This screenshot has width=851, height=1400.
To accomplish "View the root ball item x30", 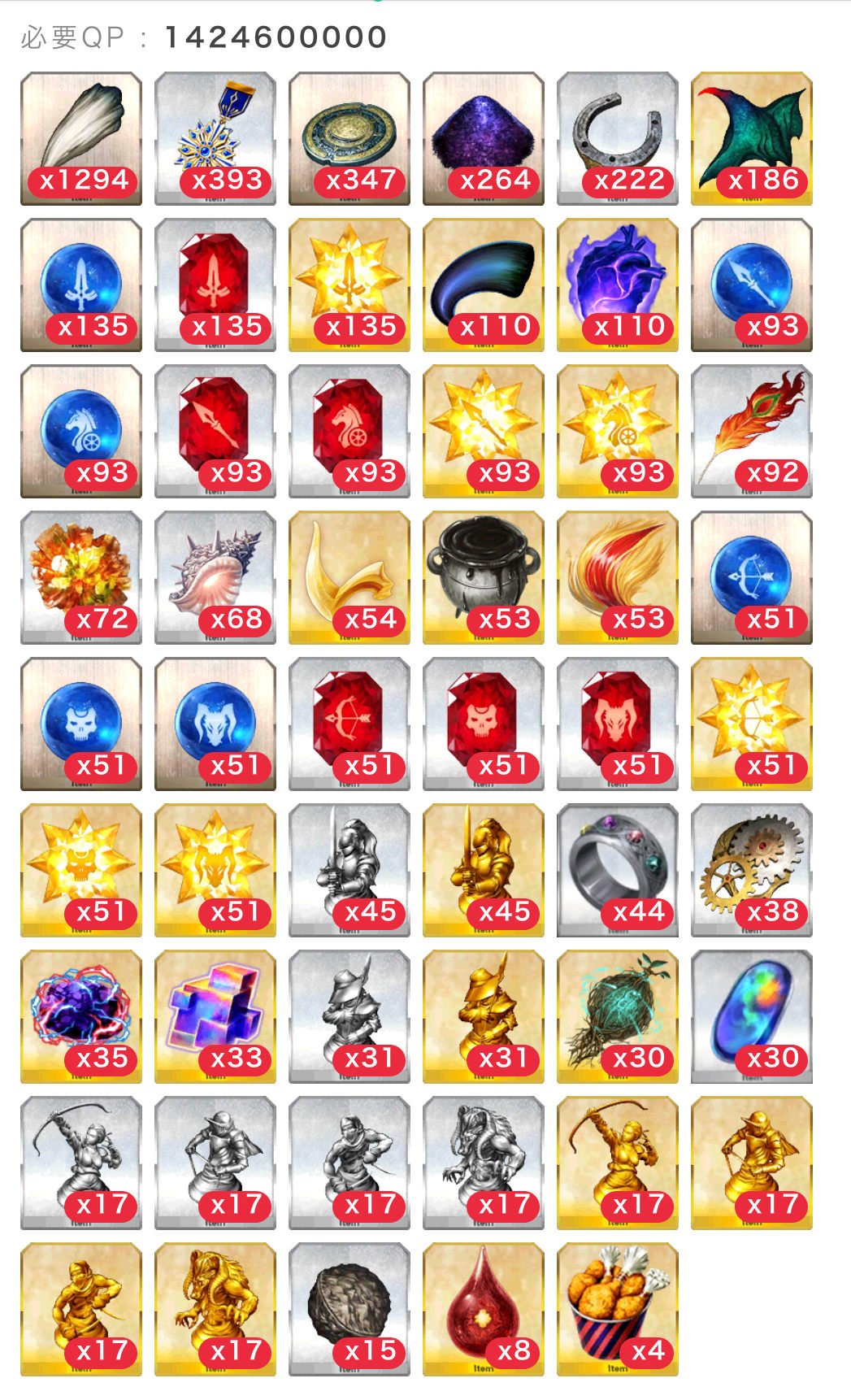I will (x=618, y=1016).
